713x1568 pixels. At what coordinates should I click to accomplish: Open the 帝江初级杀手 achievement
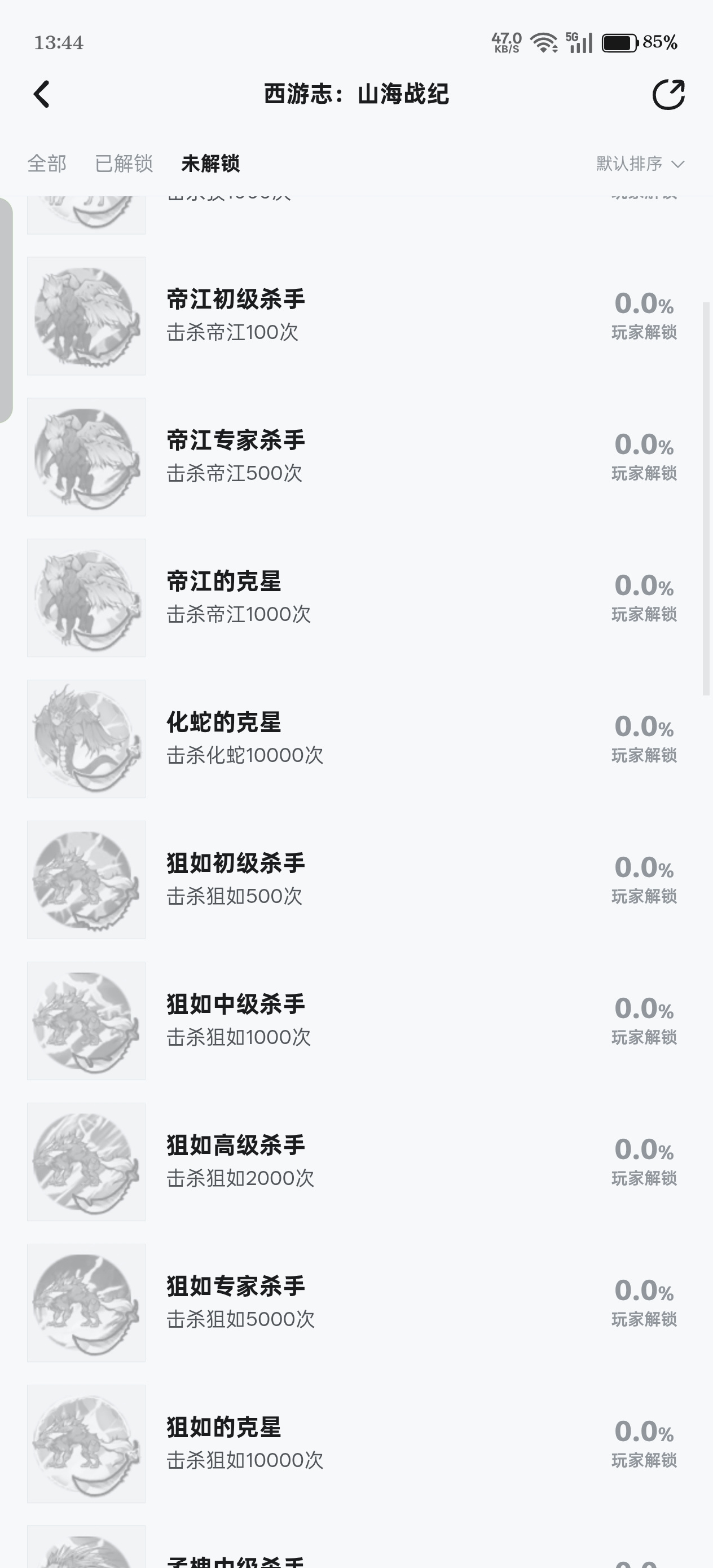click(x=356, y=316)
